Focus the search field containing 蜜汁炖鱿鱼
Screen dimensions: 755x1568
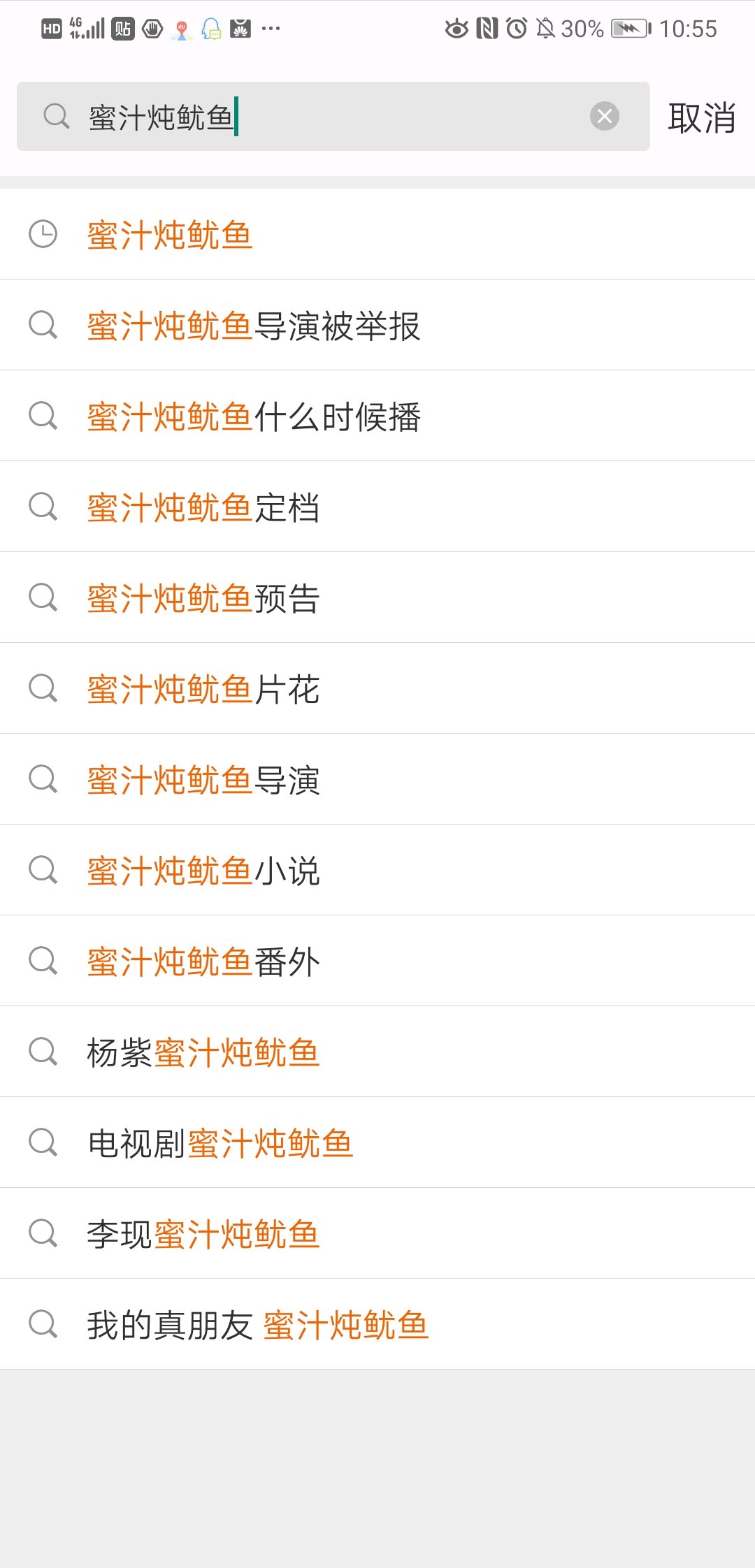(333, 116)
